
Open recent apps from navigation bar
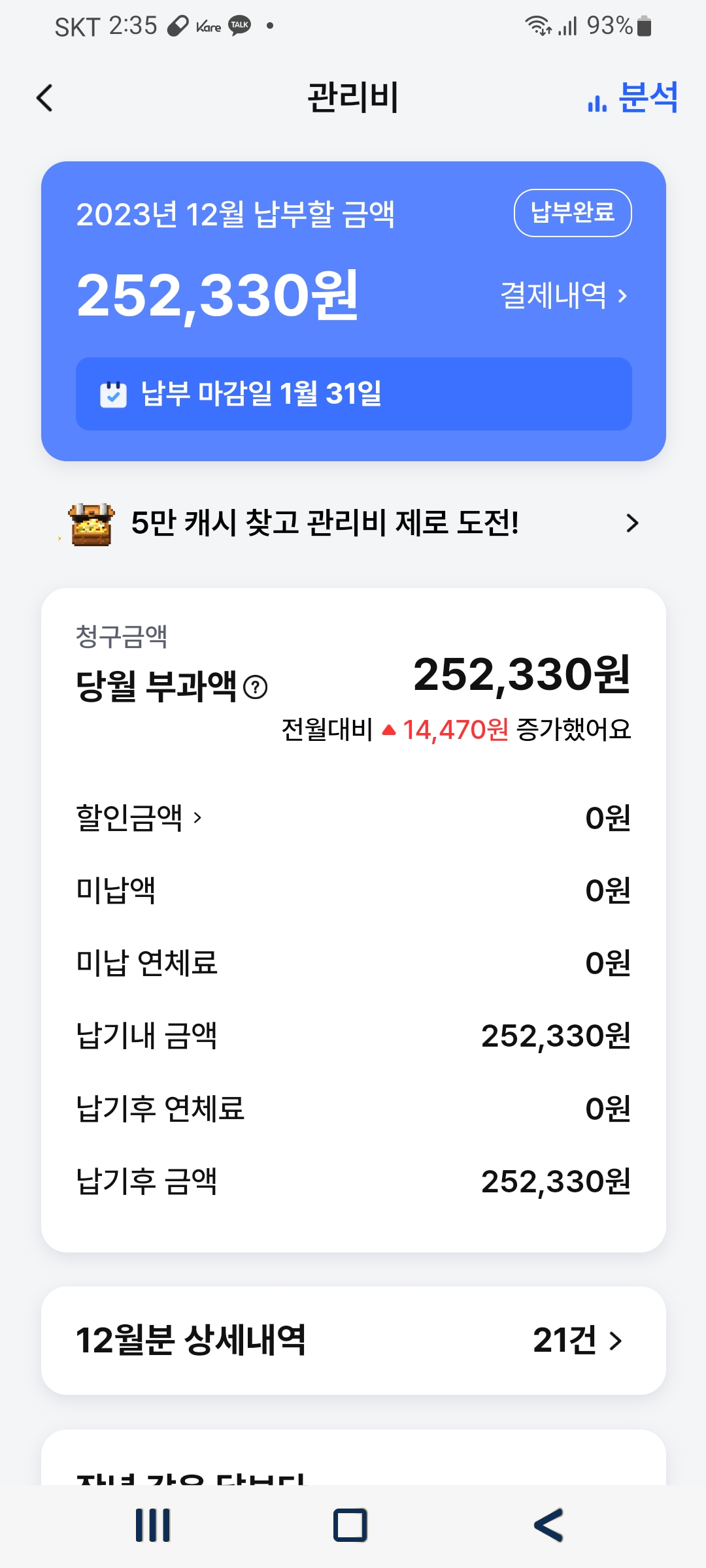click(153, 1526)
